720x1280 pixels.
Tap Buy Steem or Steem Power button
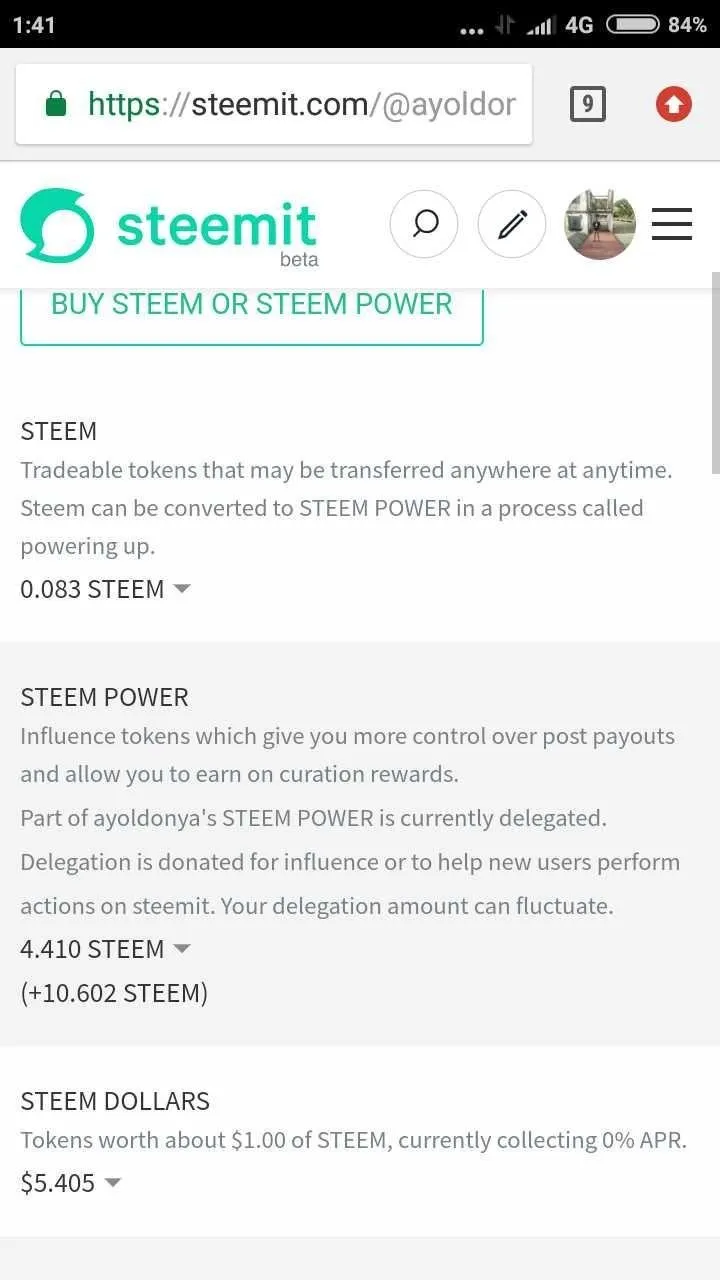[x=252, y=310]
